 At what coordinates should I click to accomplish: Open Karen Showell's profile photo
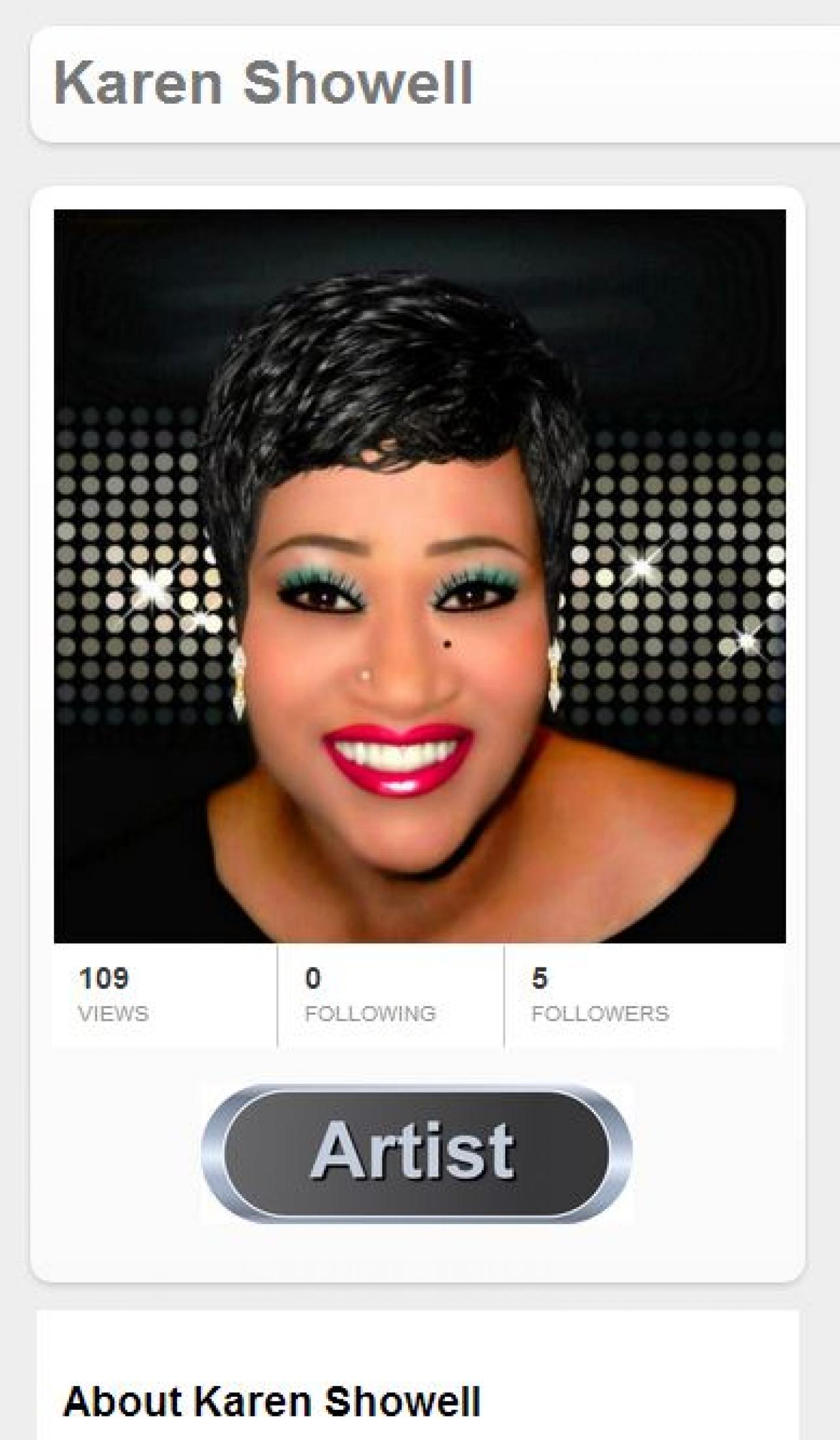(x=419, y=576)
